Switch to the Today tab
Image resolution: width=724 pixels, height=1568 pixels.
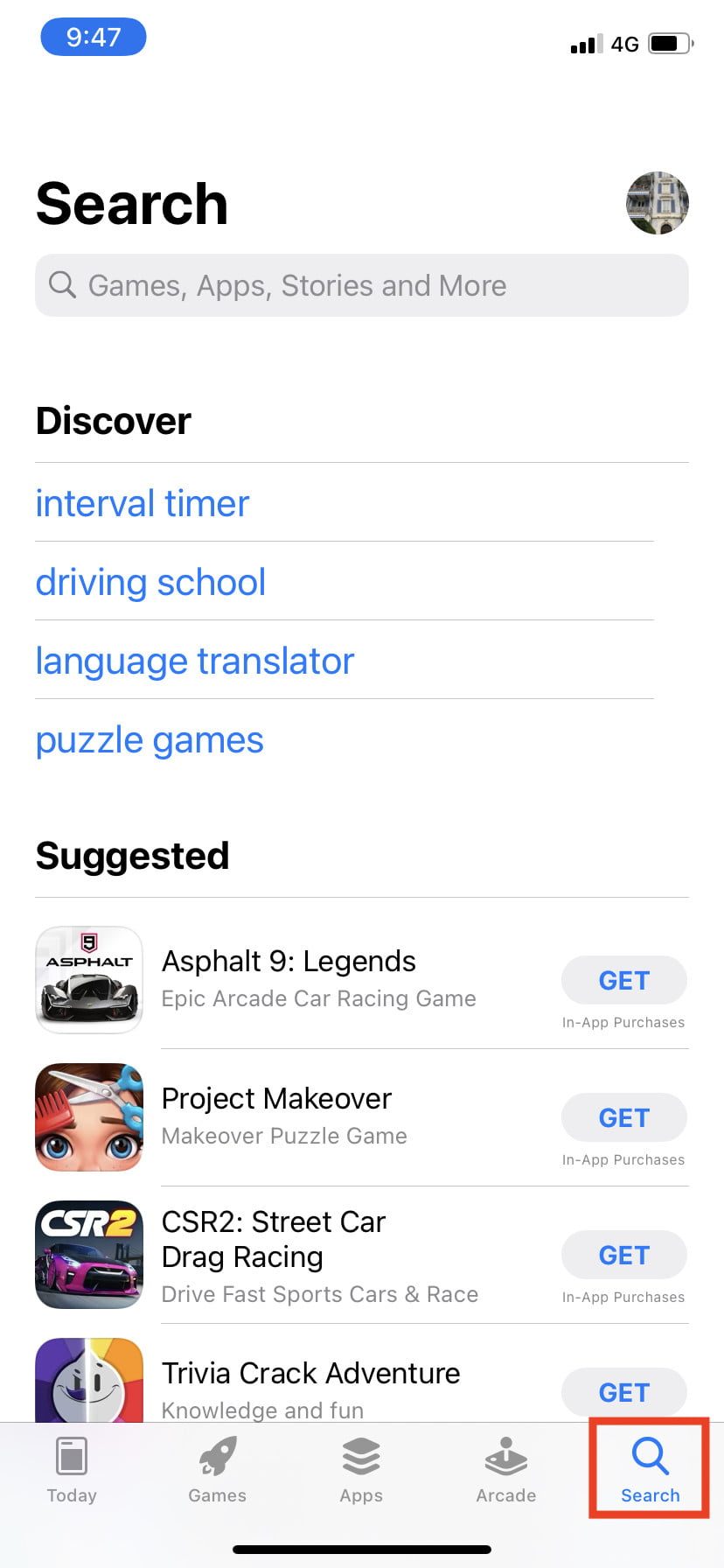[72, 1472]
